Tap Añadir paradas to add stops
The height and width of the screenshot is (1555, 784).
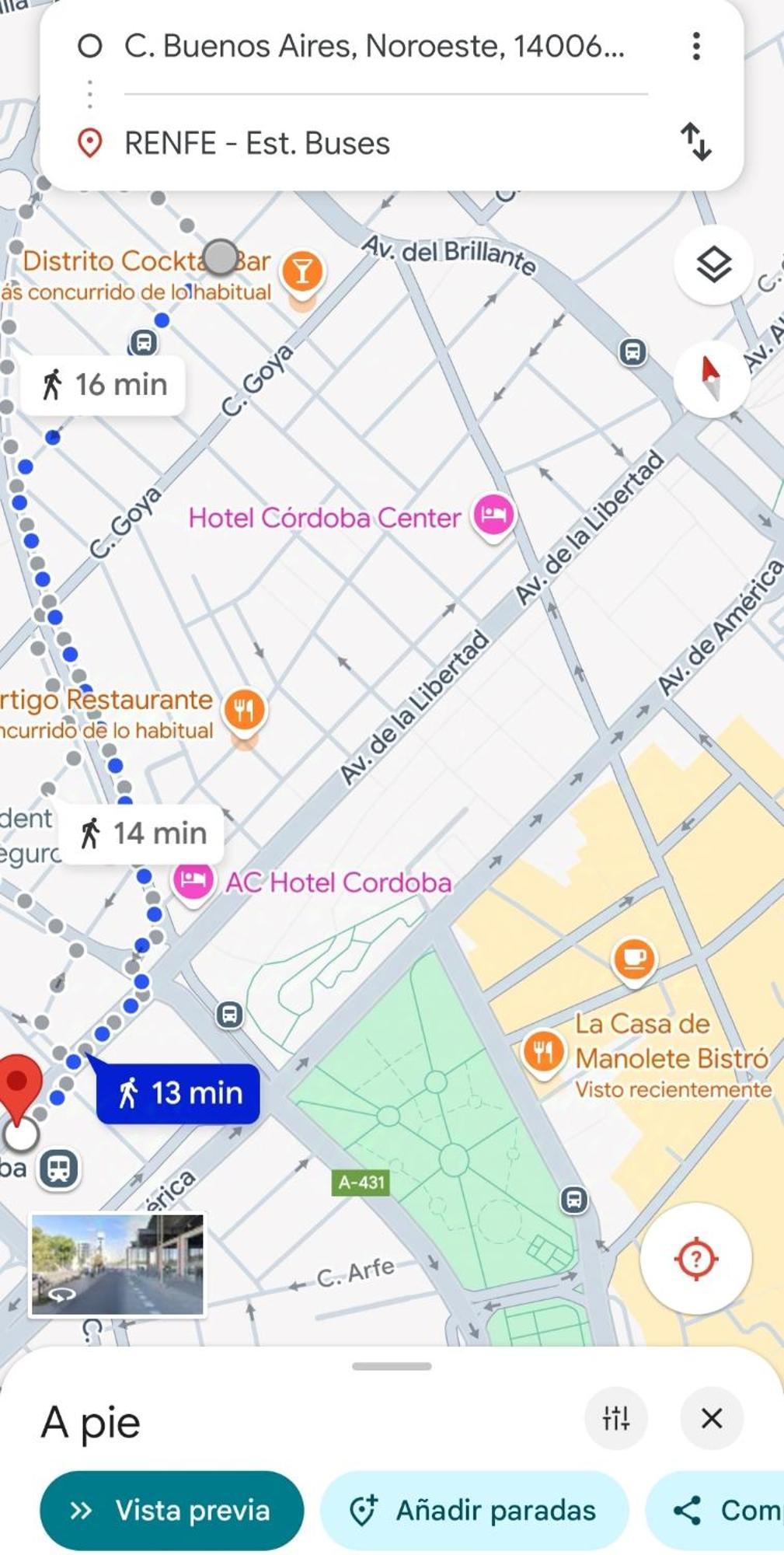pyautogui.click(x=474, y=1510)
